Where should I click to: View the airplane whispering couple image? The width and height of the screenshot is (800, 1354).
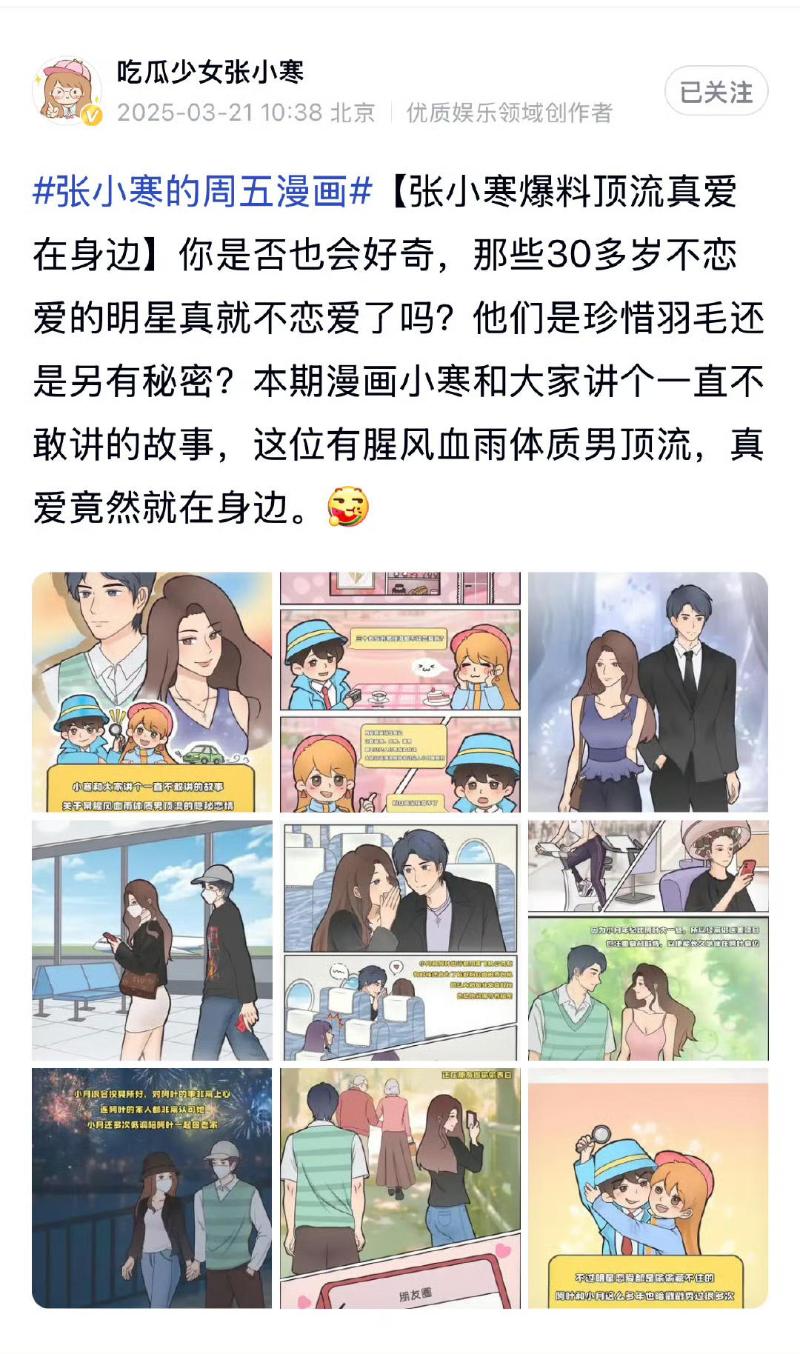400,940
